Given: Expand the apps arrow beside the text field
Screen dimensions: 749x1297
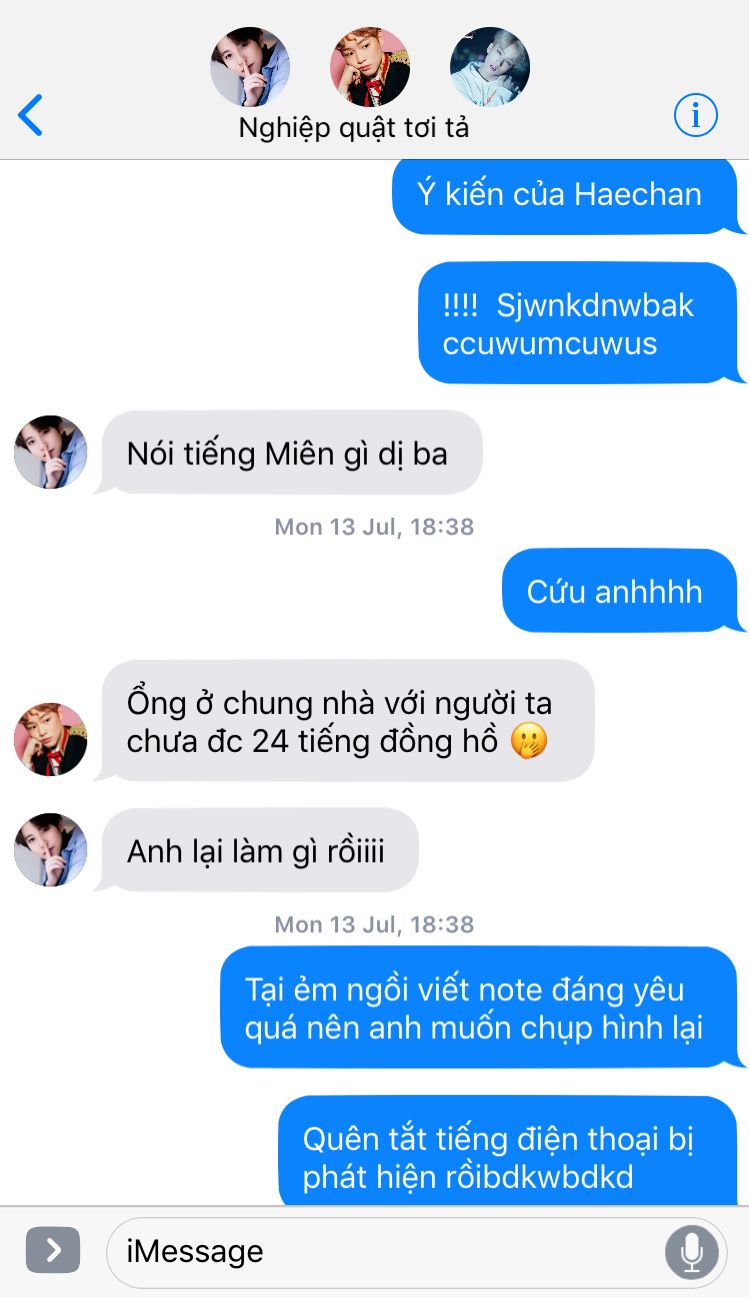Looking at the screenshot, I should [53, 1250].
